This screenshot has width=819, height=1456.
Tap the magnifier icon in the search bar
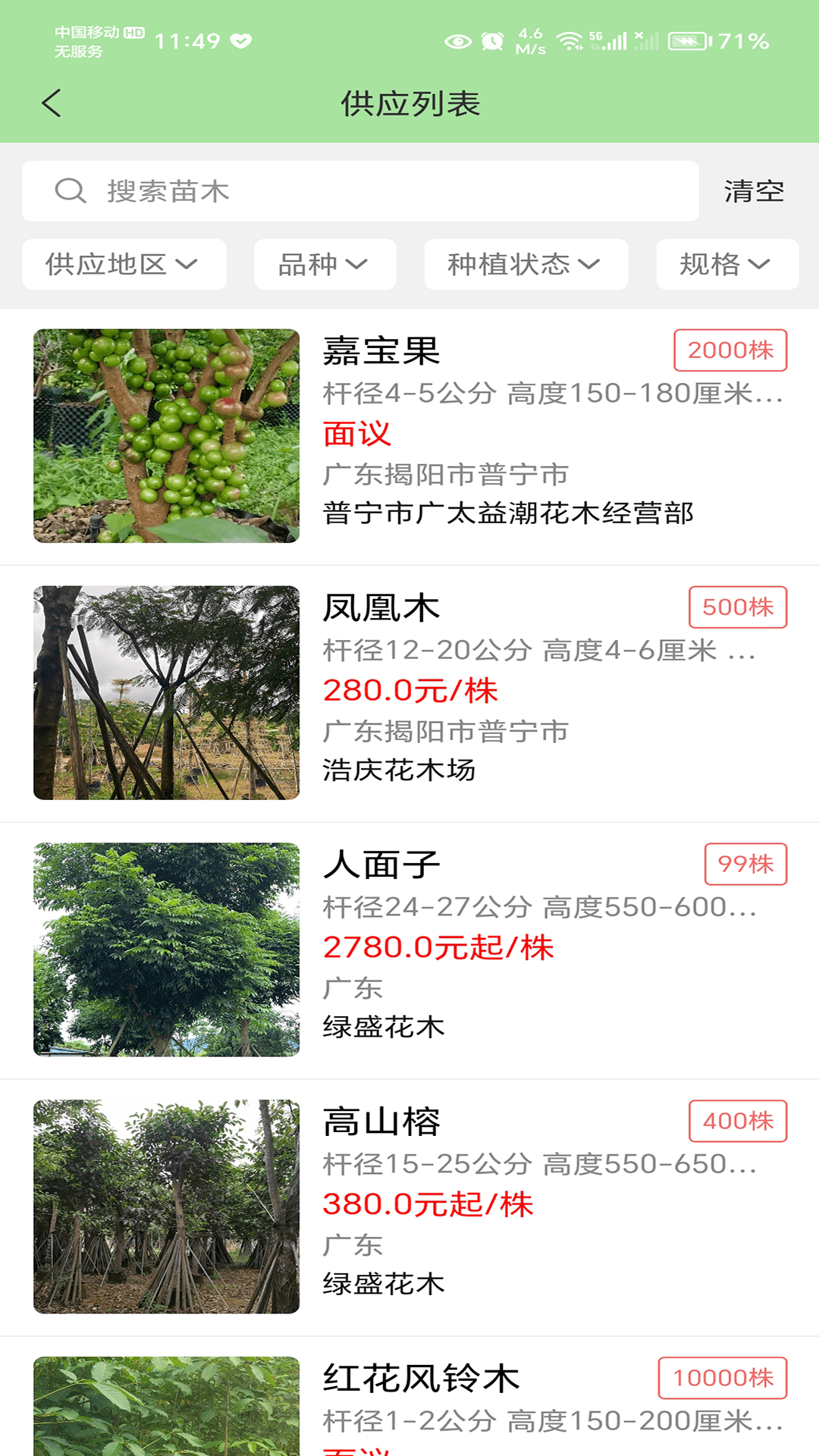pos(70,190)
